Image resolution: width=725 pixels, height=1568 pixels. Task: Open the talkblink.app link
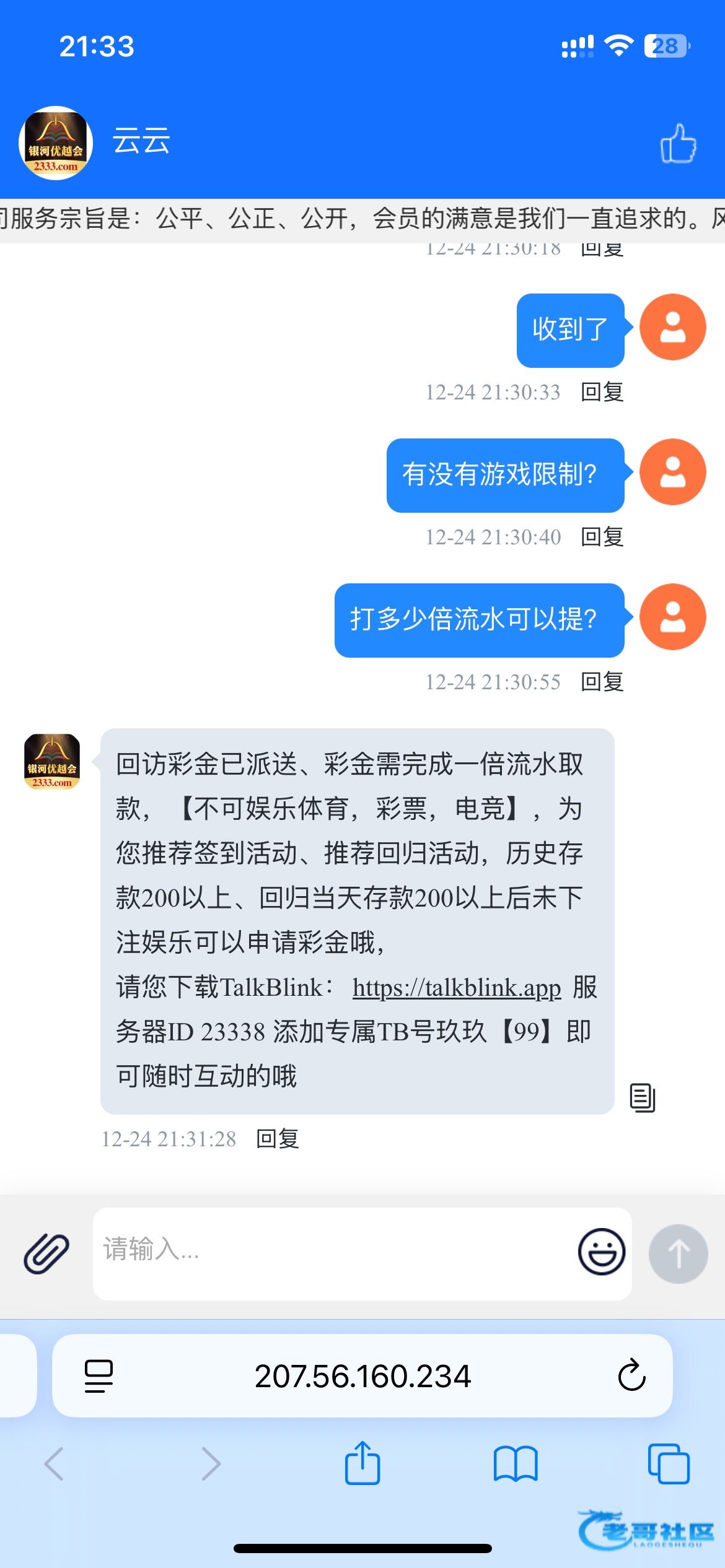tap(457, 987)
